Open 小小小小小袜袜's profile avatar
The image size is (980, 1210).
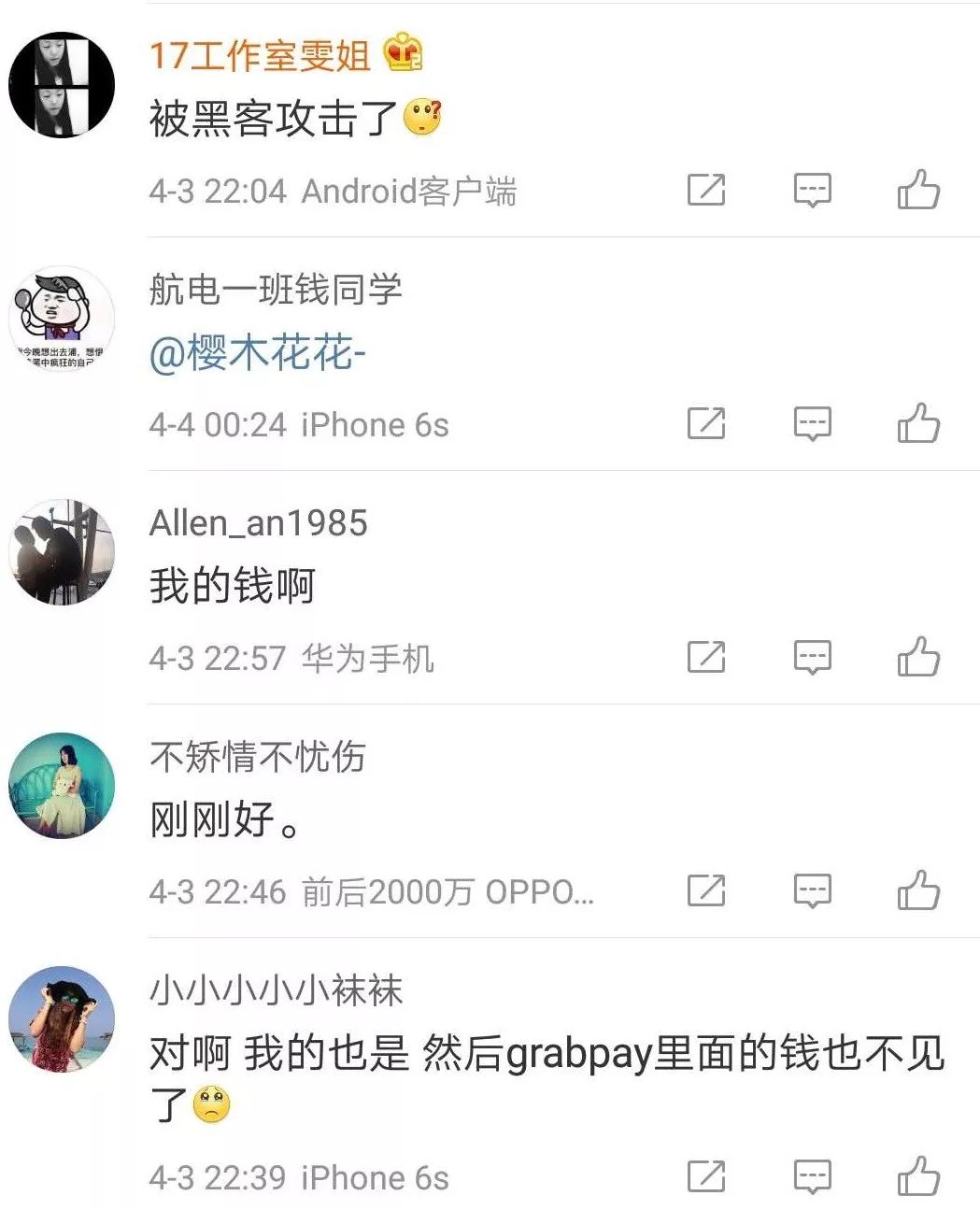tap(62, 1019)
